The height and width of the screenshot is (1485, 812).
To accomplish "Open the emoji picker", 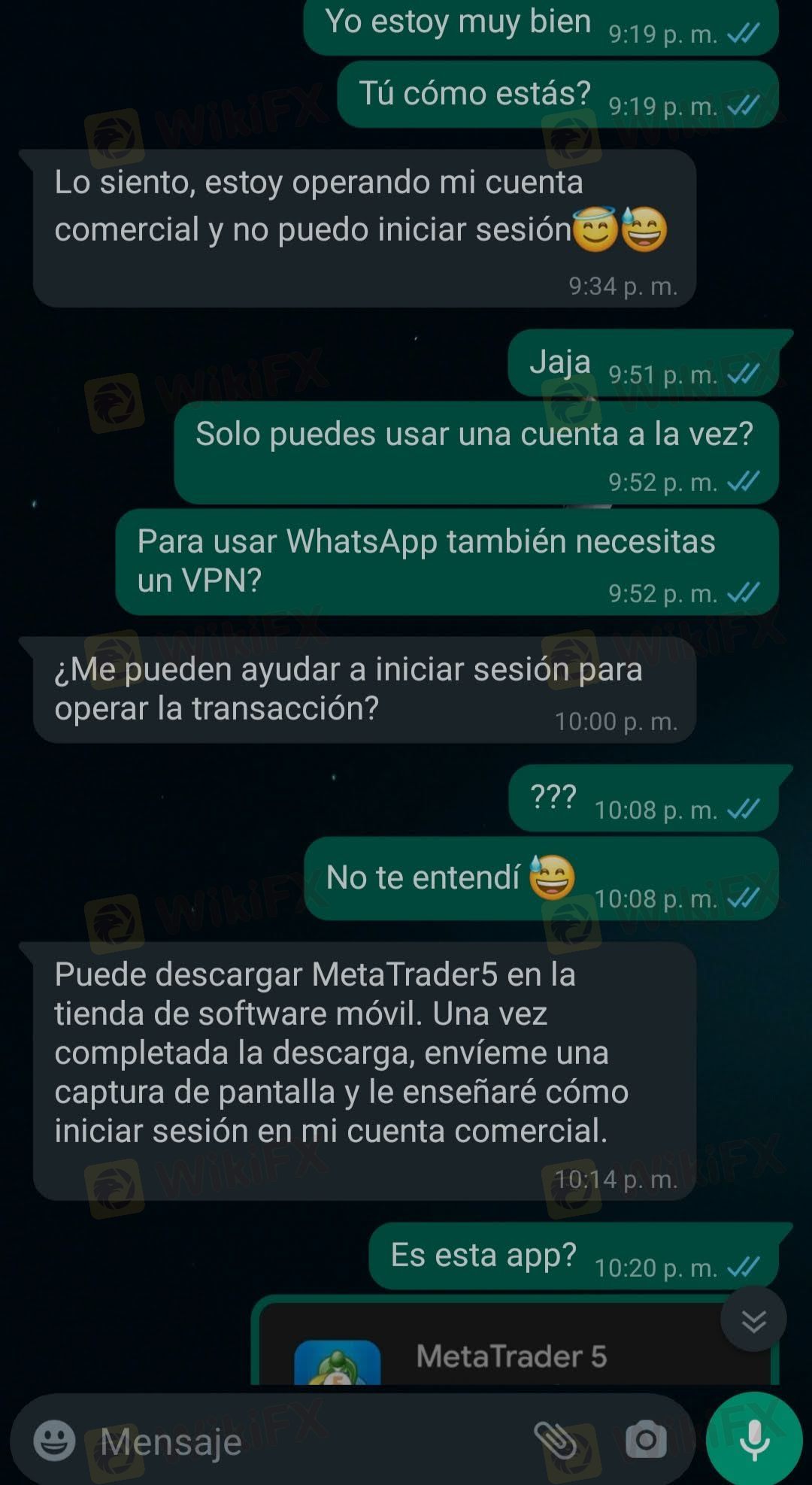I will [x=54, y=1441].
